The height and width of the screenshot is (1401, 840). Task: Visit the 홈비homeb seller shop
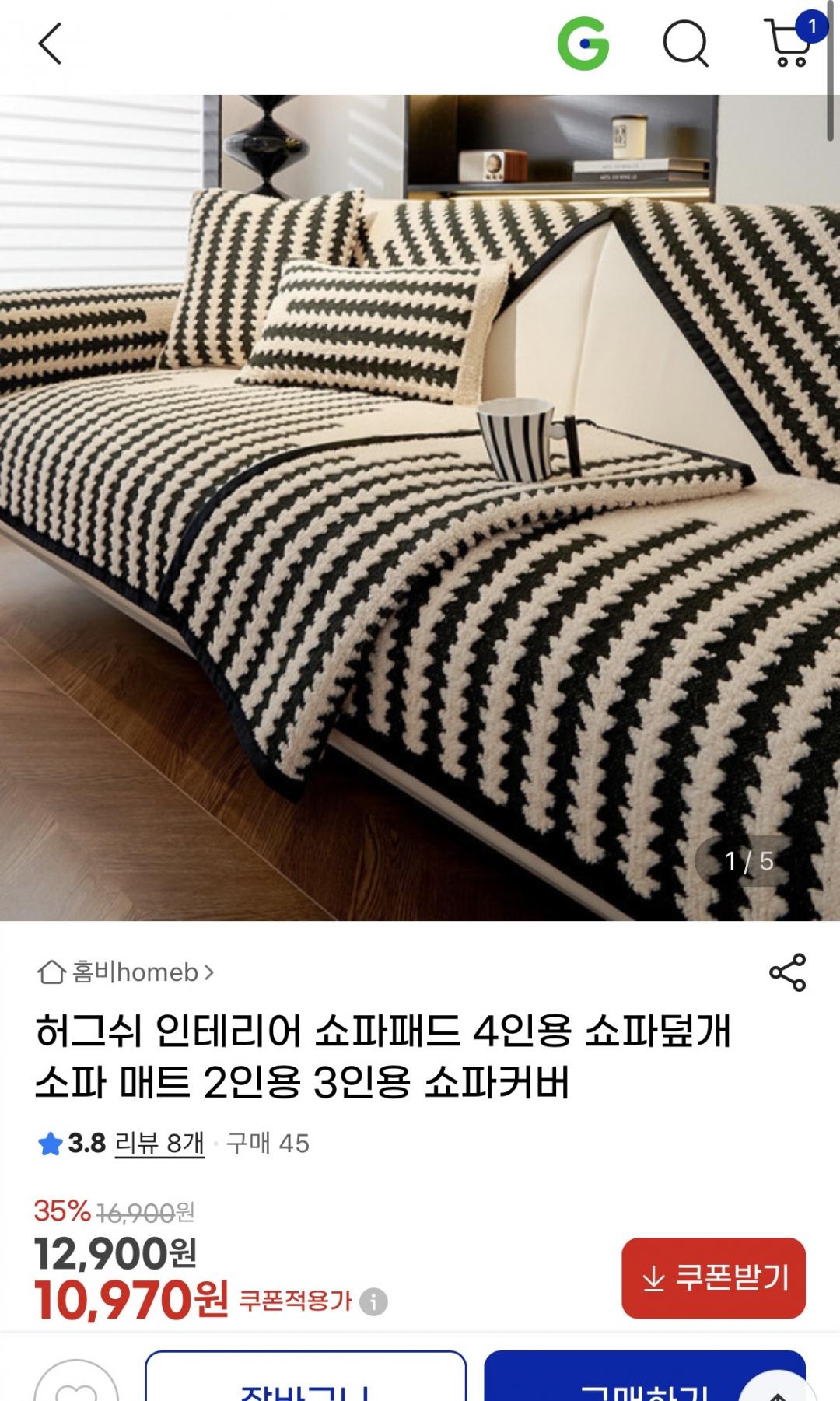coord(125,972)
